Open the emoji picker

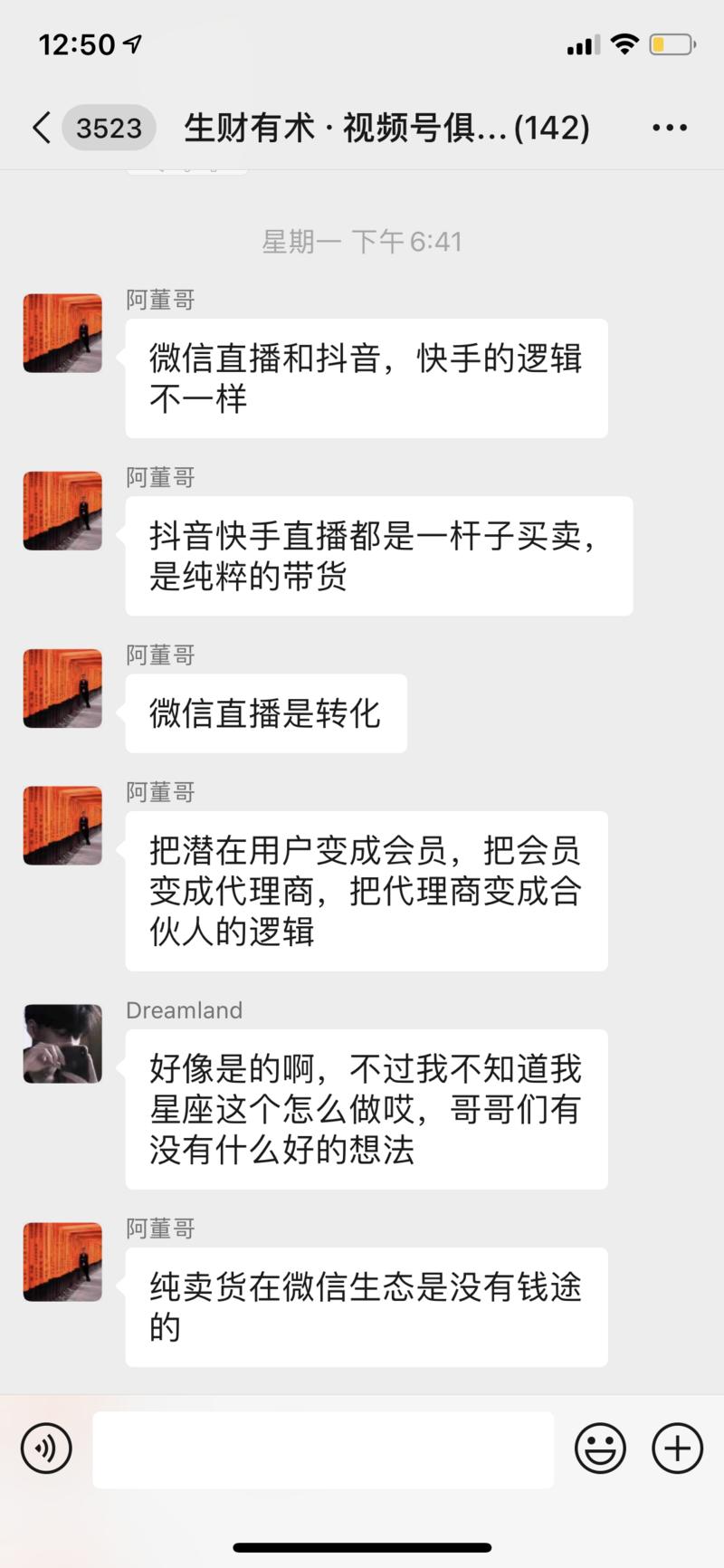(x=600, y=1448)
